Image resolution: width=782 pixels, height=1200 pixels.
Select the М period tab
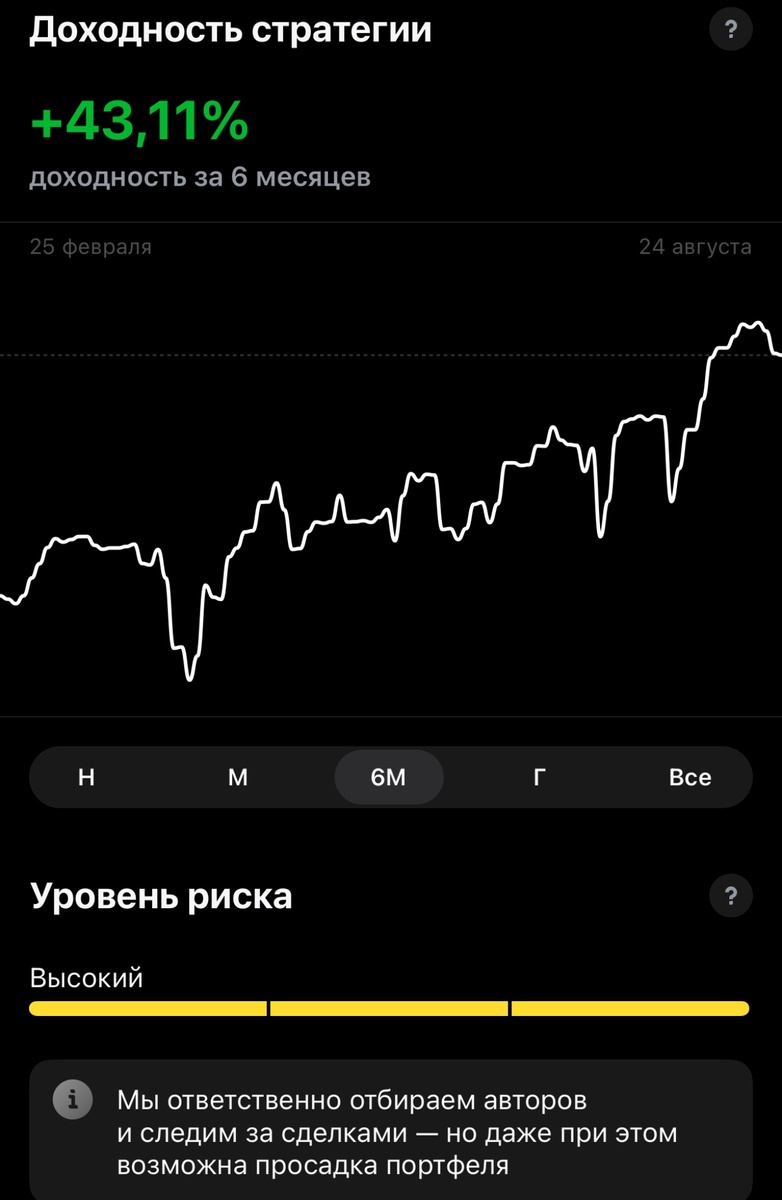pos(237,777)
